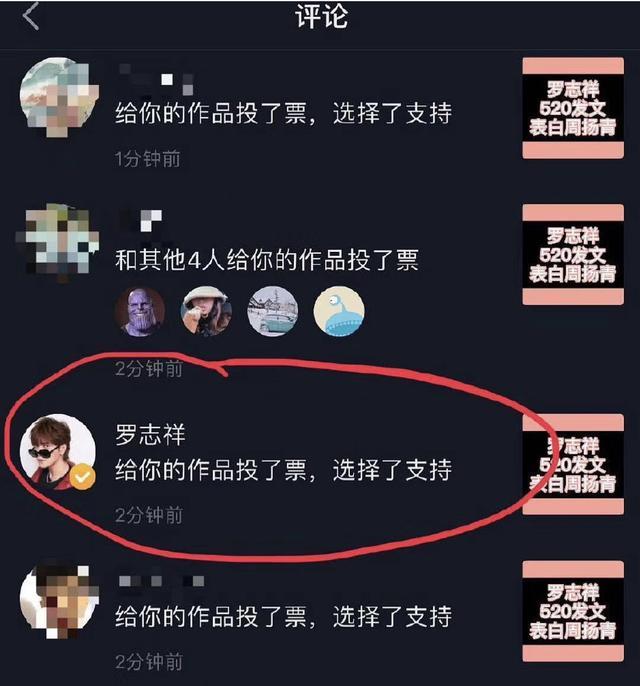This screenshot has width=640, height=686.
Task: Open the 和其他4人给你的作品投了票 notification
Action: 266,260
